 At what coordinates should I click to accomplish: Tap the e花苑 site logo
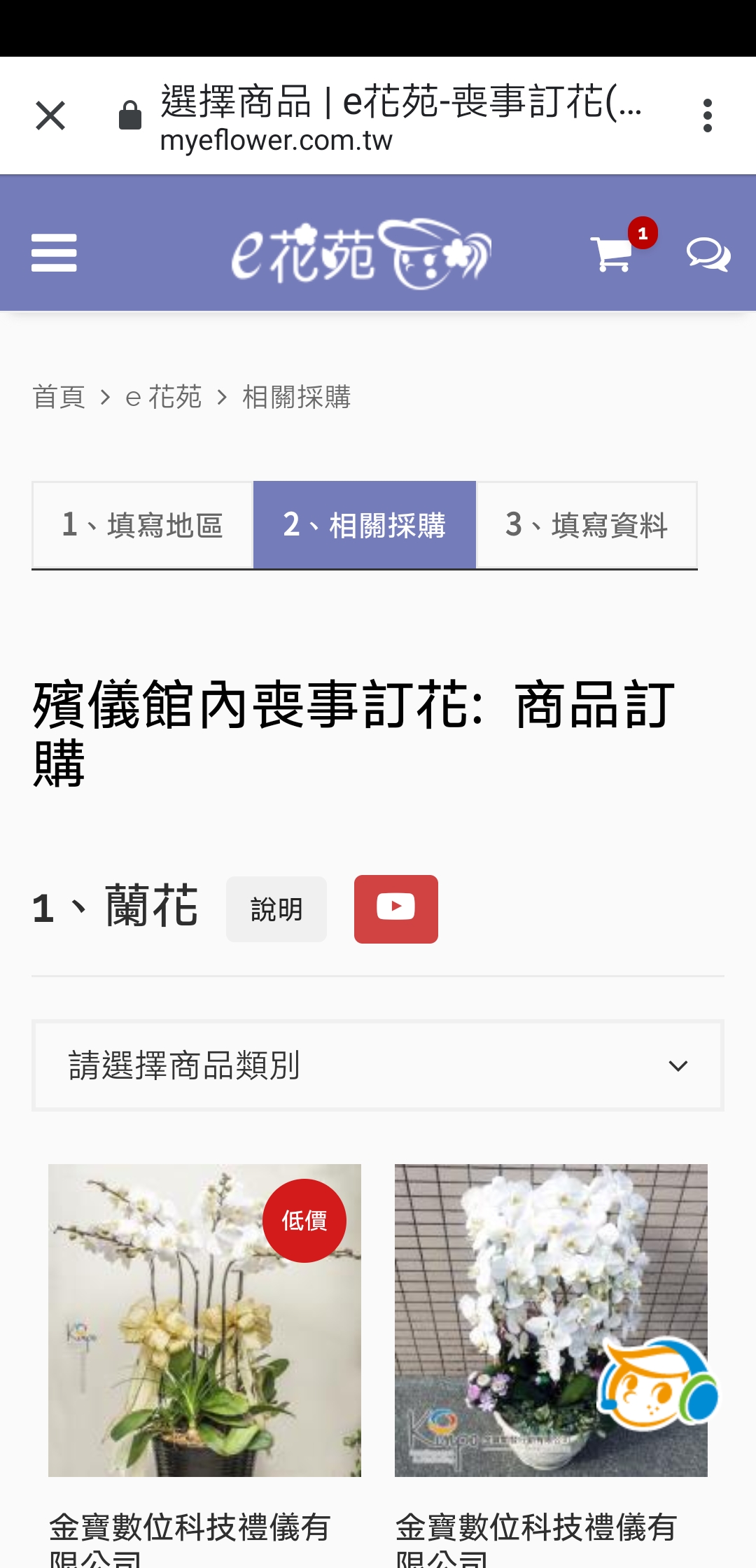coord(361,253)
